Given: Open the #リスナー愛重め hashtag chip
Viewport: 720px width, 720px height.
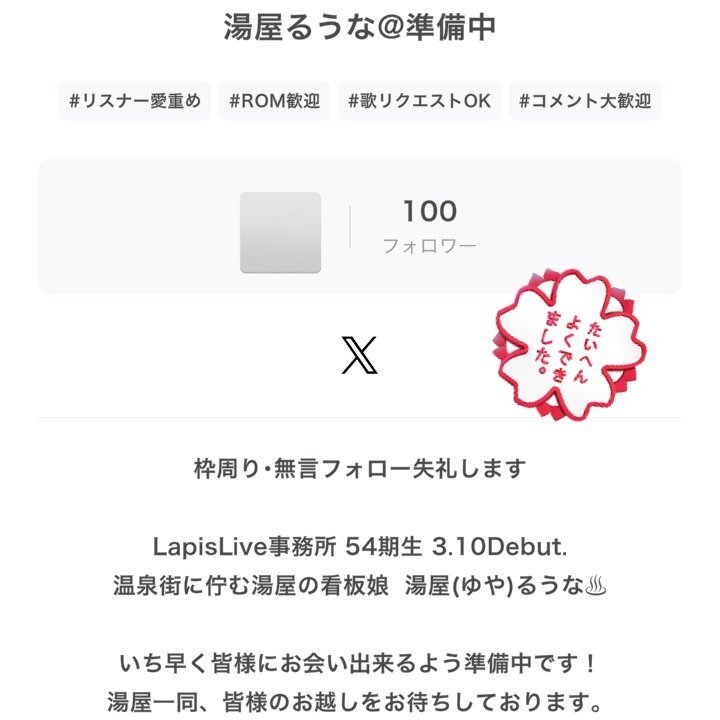Looking at the screenshot, I should click(x=135, y=101).
